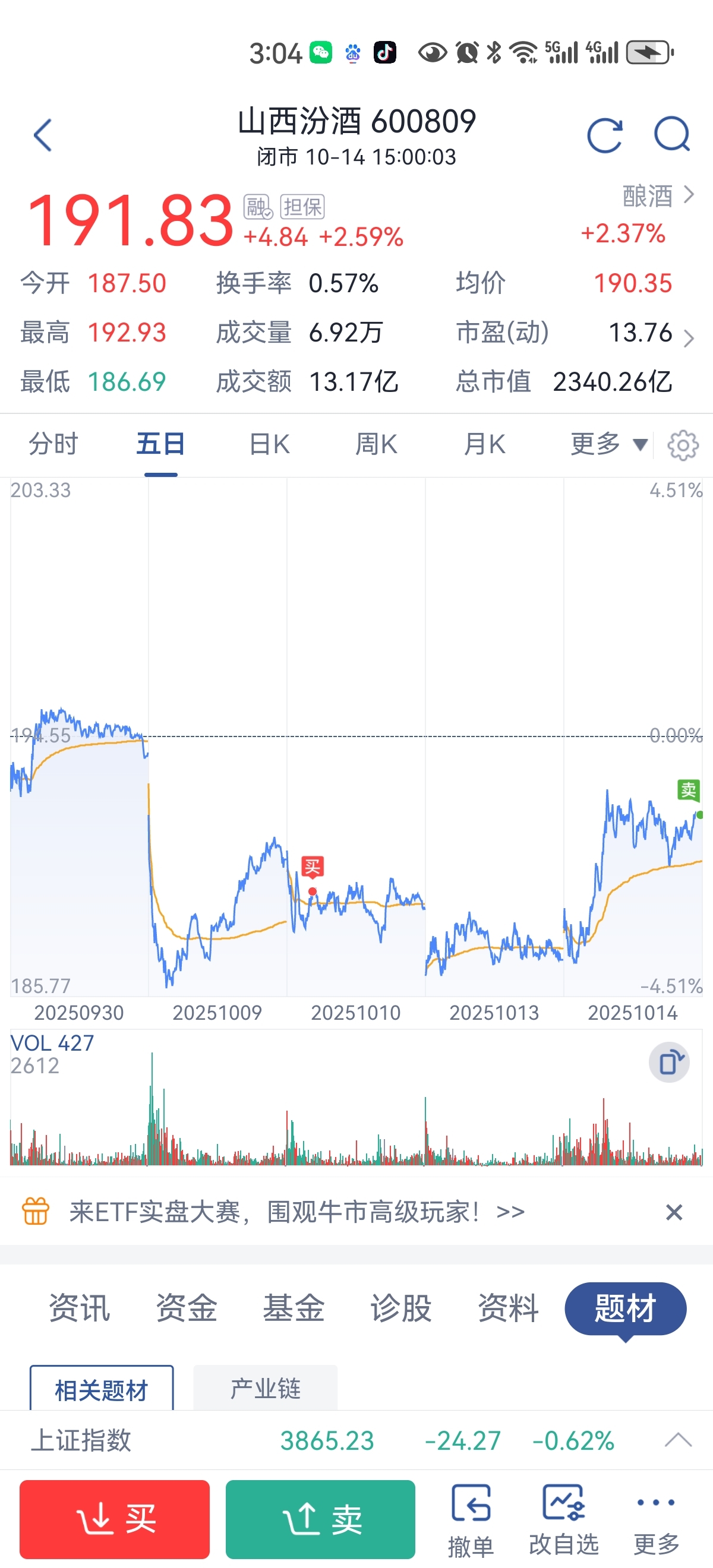This screenshot has width=713, height=1568.
Task: Show the 月K chart
Action: pos(485,444)
